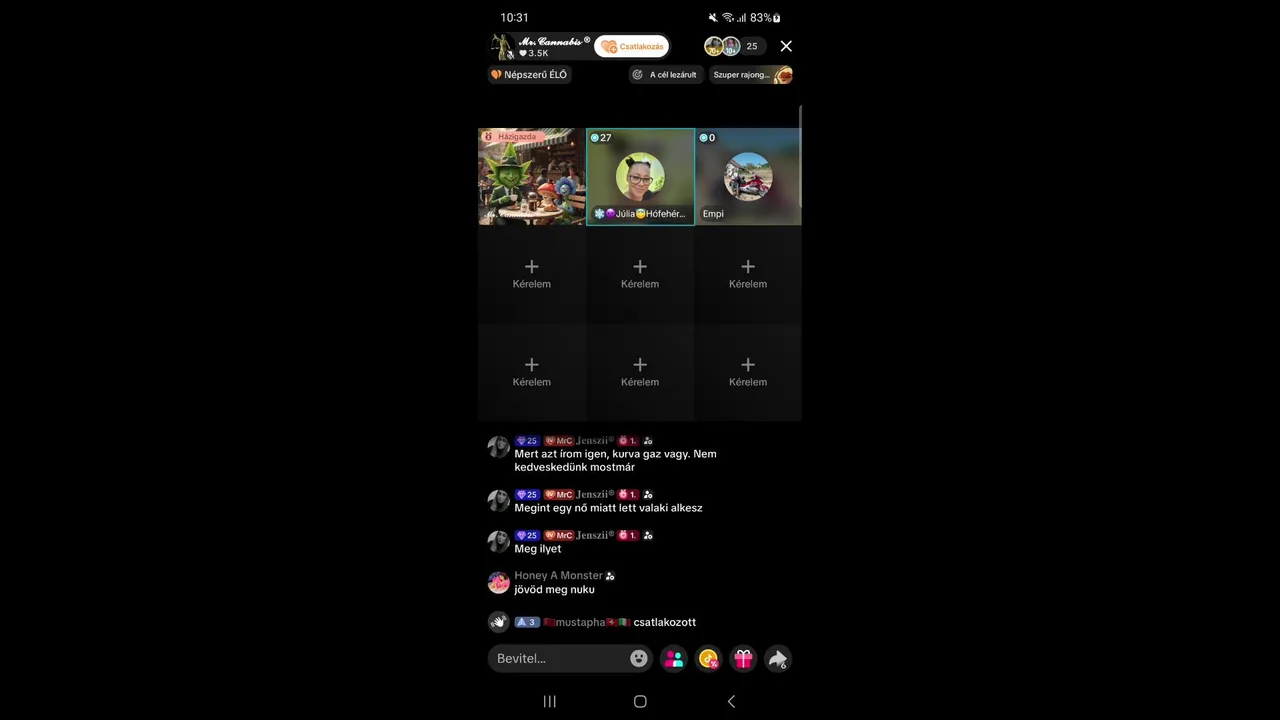1280x720 pixels.
Task: Open the Népszerű ÉLŐ chip
Action: [529, 75]
